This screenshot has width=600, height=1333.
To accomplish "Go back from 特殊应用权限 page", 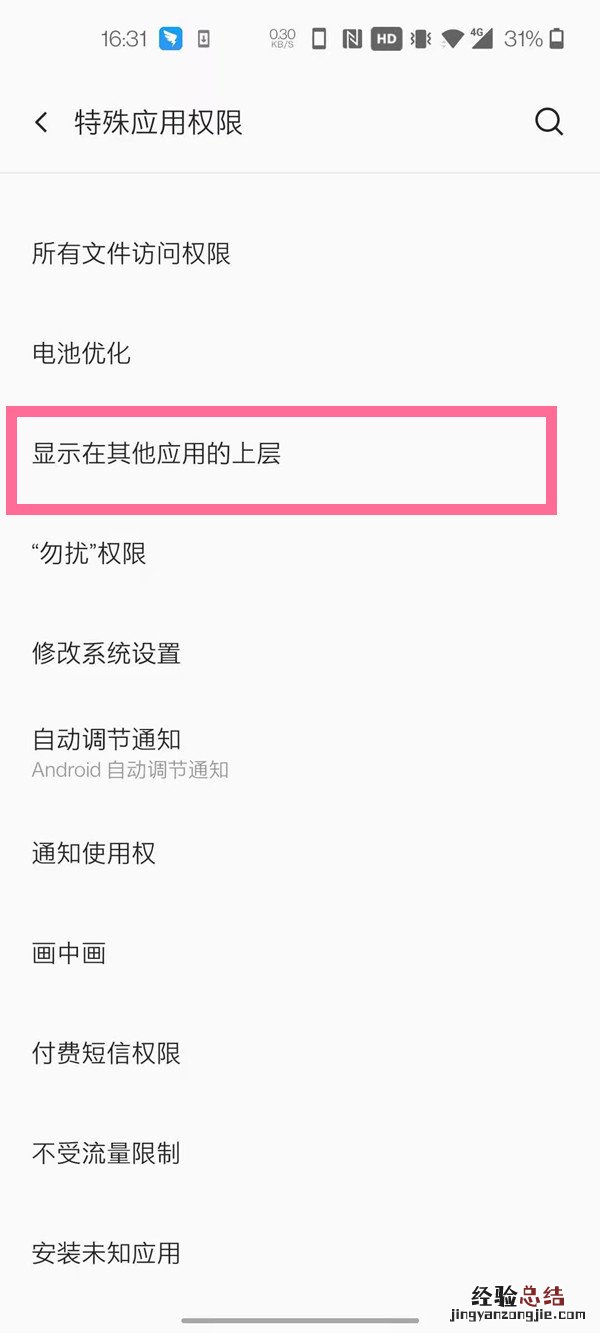I will (x=41, y=123).
